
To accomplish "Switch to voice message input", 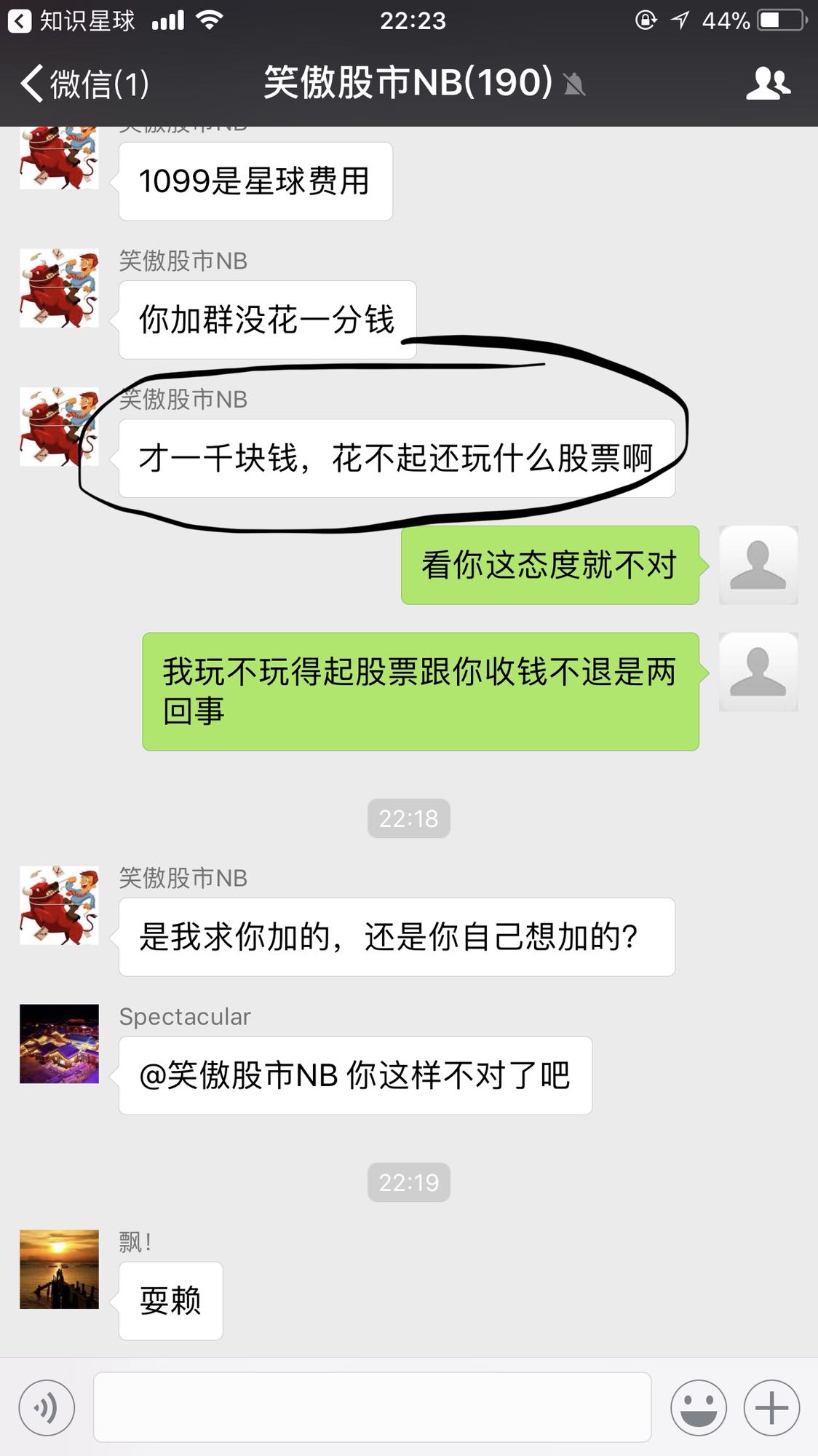I will tap(47, 1408).
